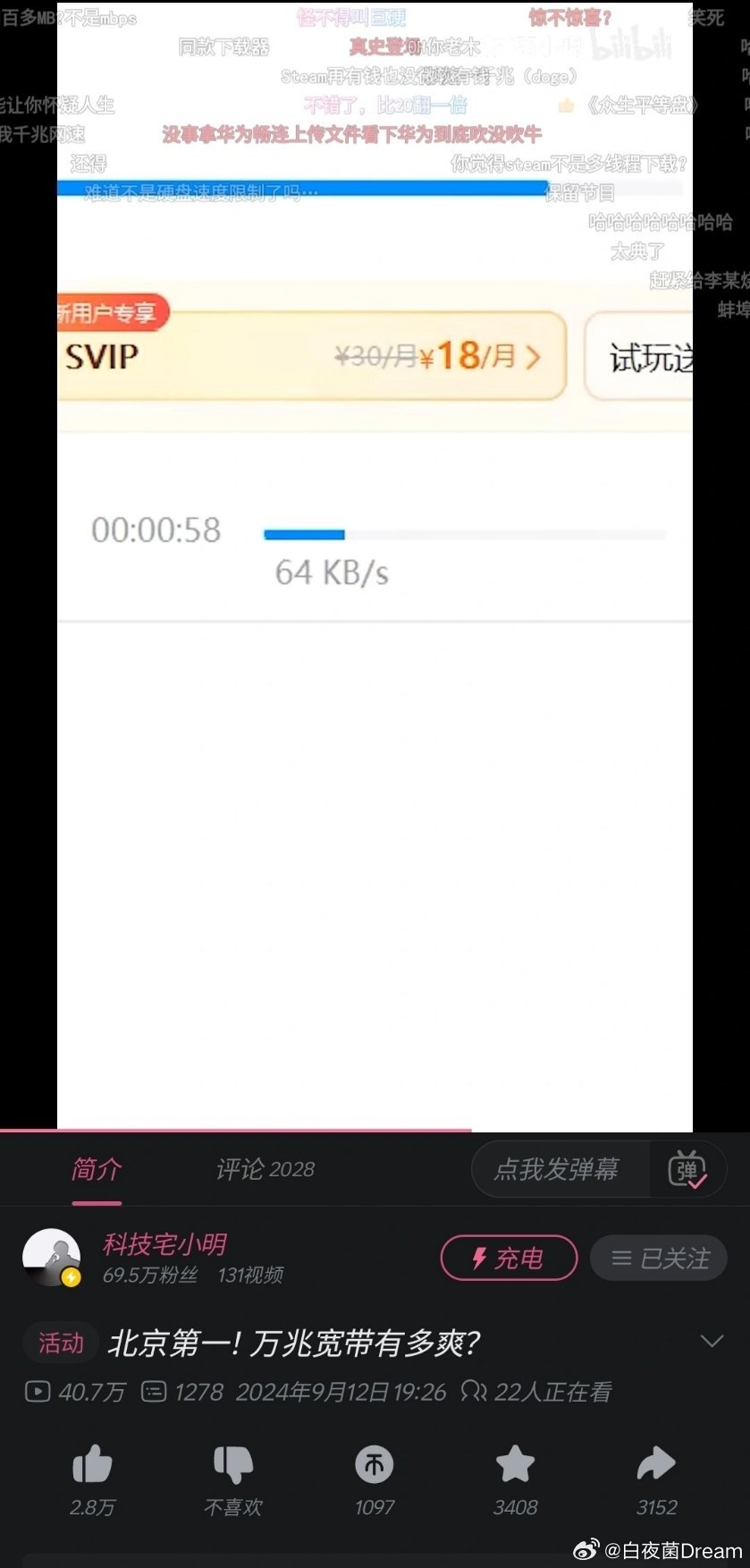This screenshot has height=1568, width=750.
Task: Tap 点我发弹幕 to write a danmaku
Action: pos(557,1169)
